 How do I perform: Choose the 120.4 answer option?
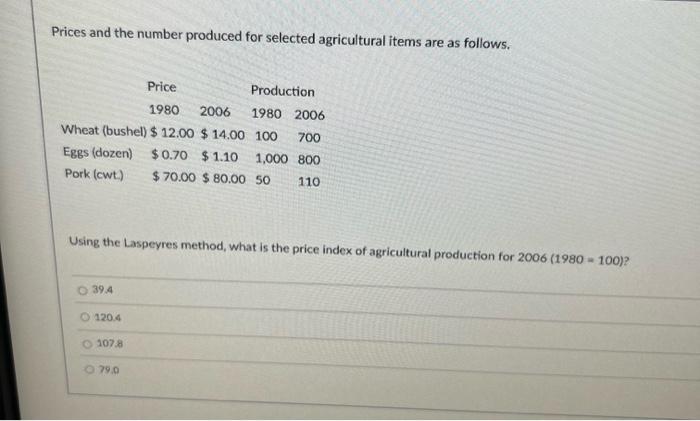pos(87,317)
